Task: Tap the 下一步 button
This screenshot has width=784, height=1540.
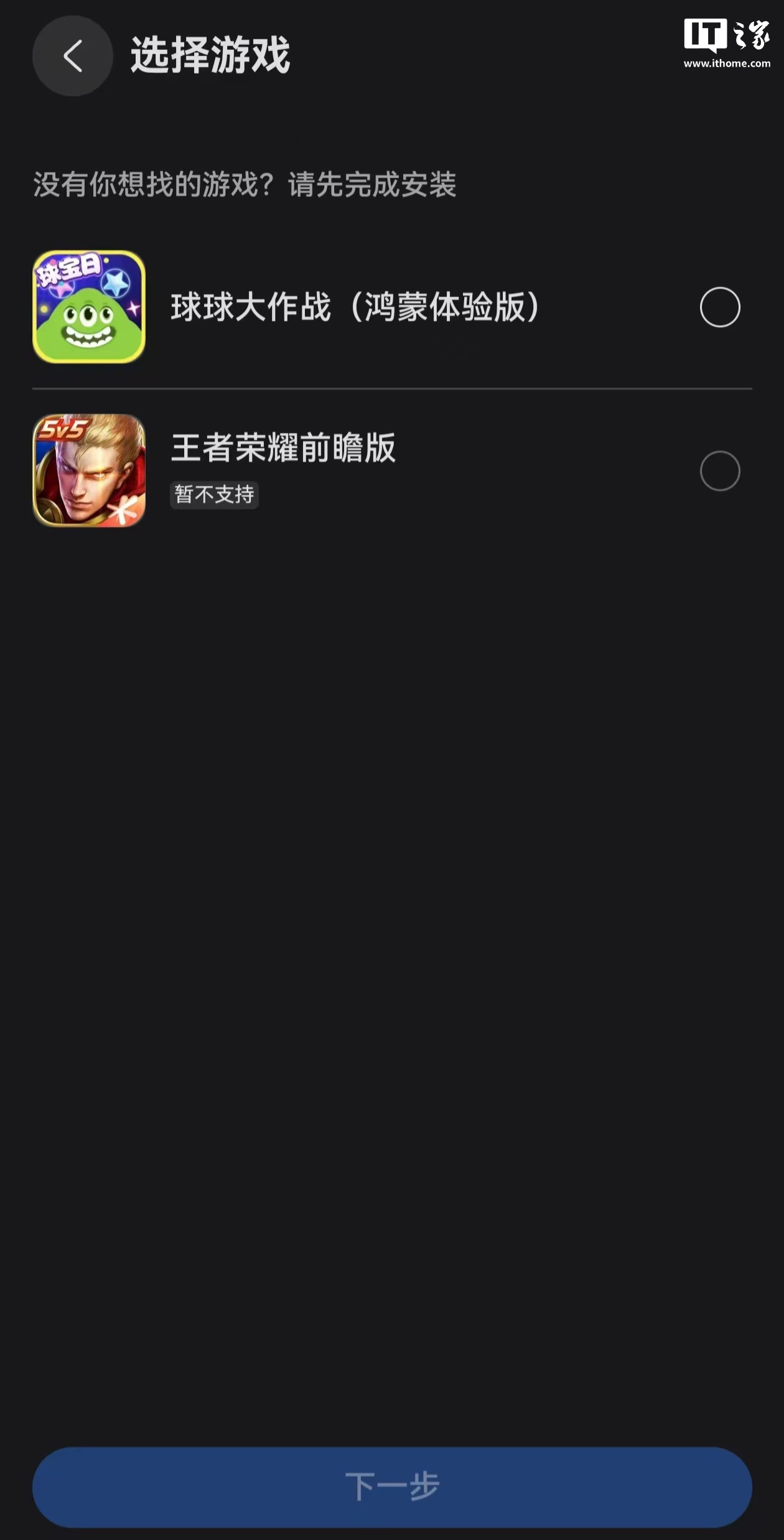Action: pyautogui.click(x=392, y=1486)
